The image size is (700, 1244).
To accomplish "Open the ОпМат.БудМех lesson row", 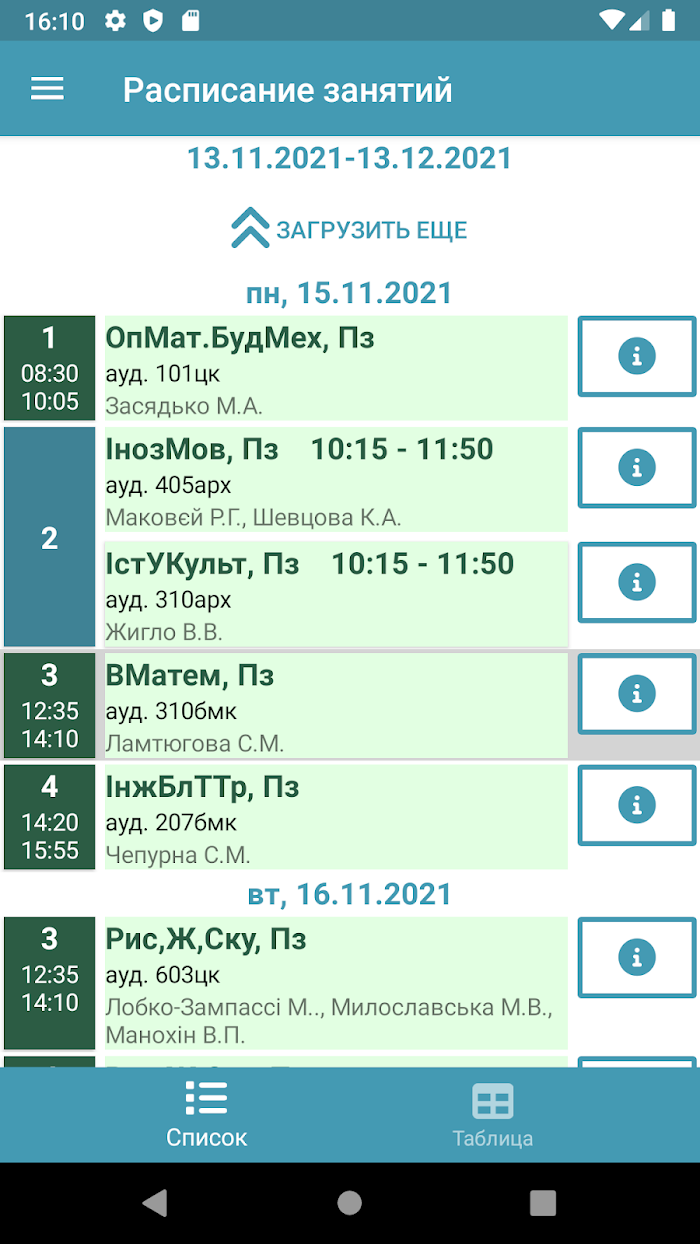I will (x=336, y=368).
